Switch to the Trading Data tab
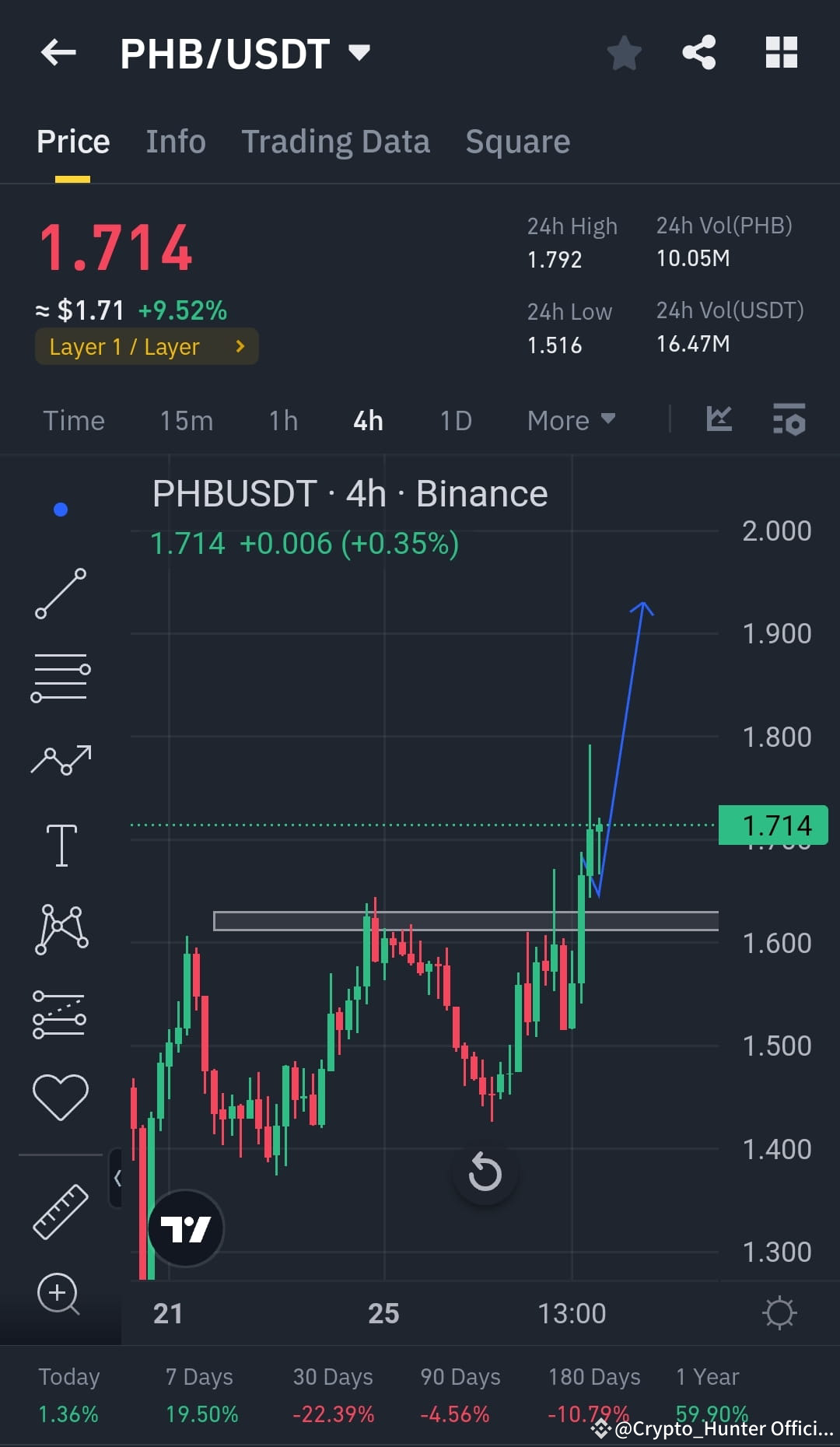 click(x=336, y=142)
